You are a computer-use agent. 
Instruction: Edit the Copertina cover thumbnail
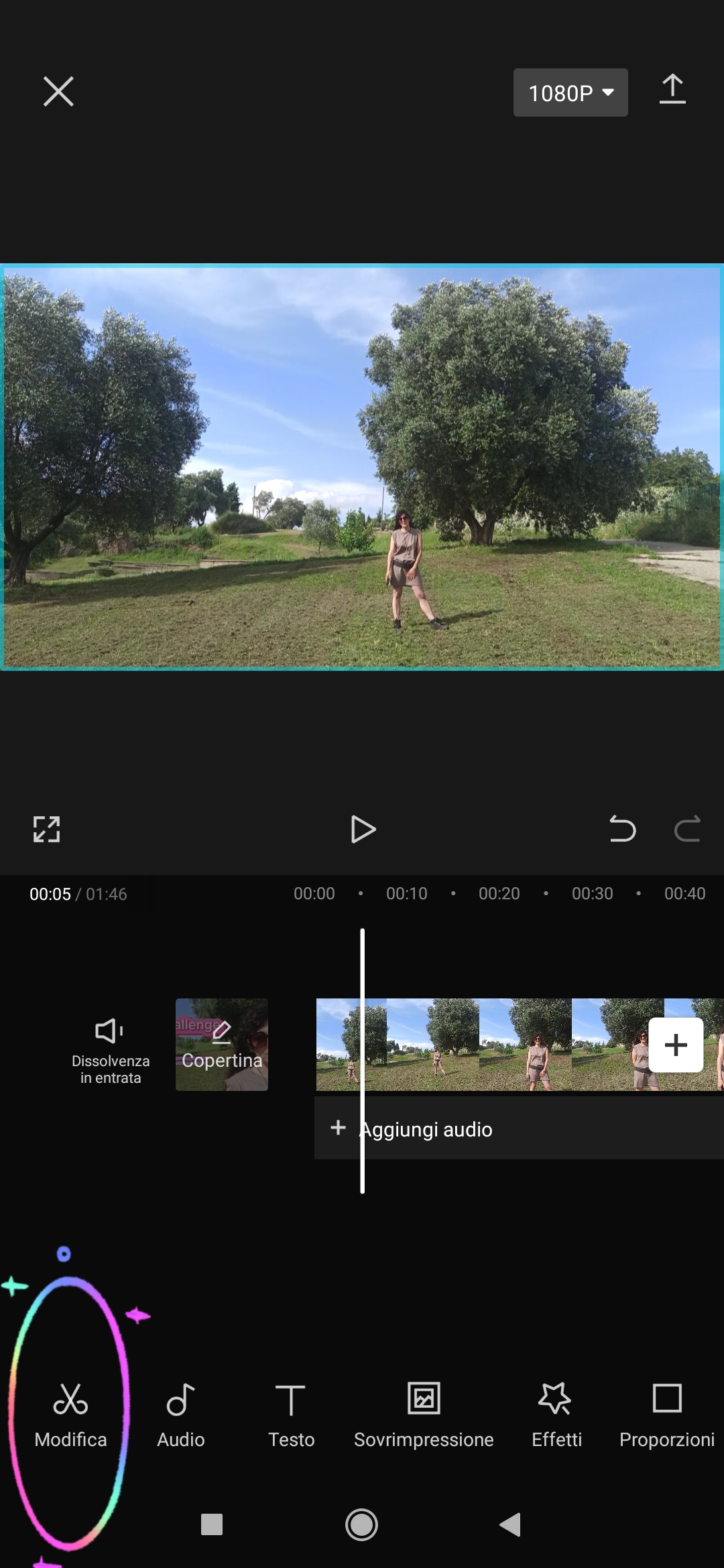click(222, 1045)
